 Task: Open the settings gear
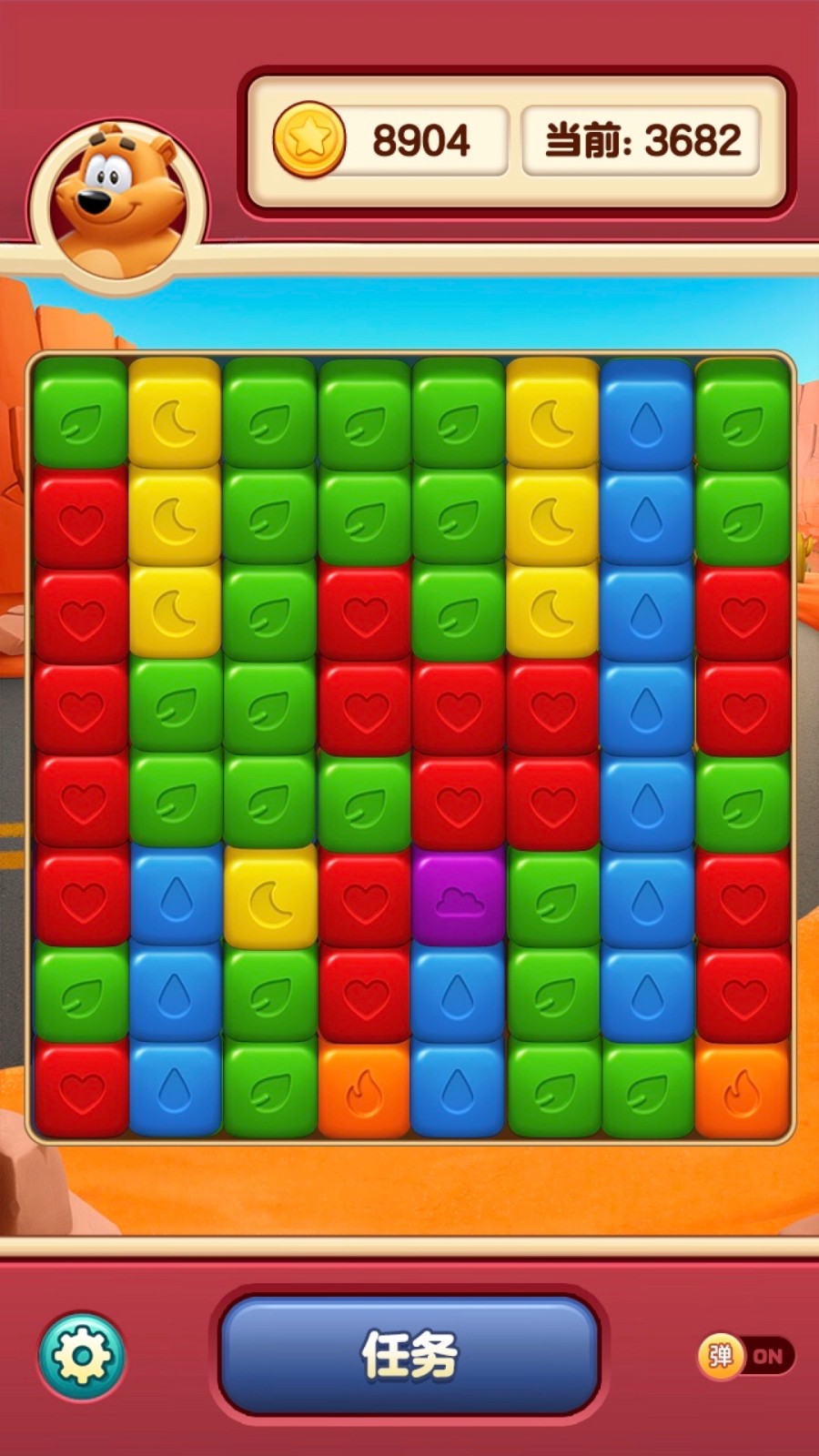point(82,1356)
